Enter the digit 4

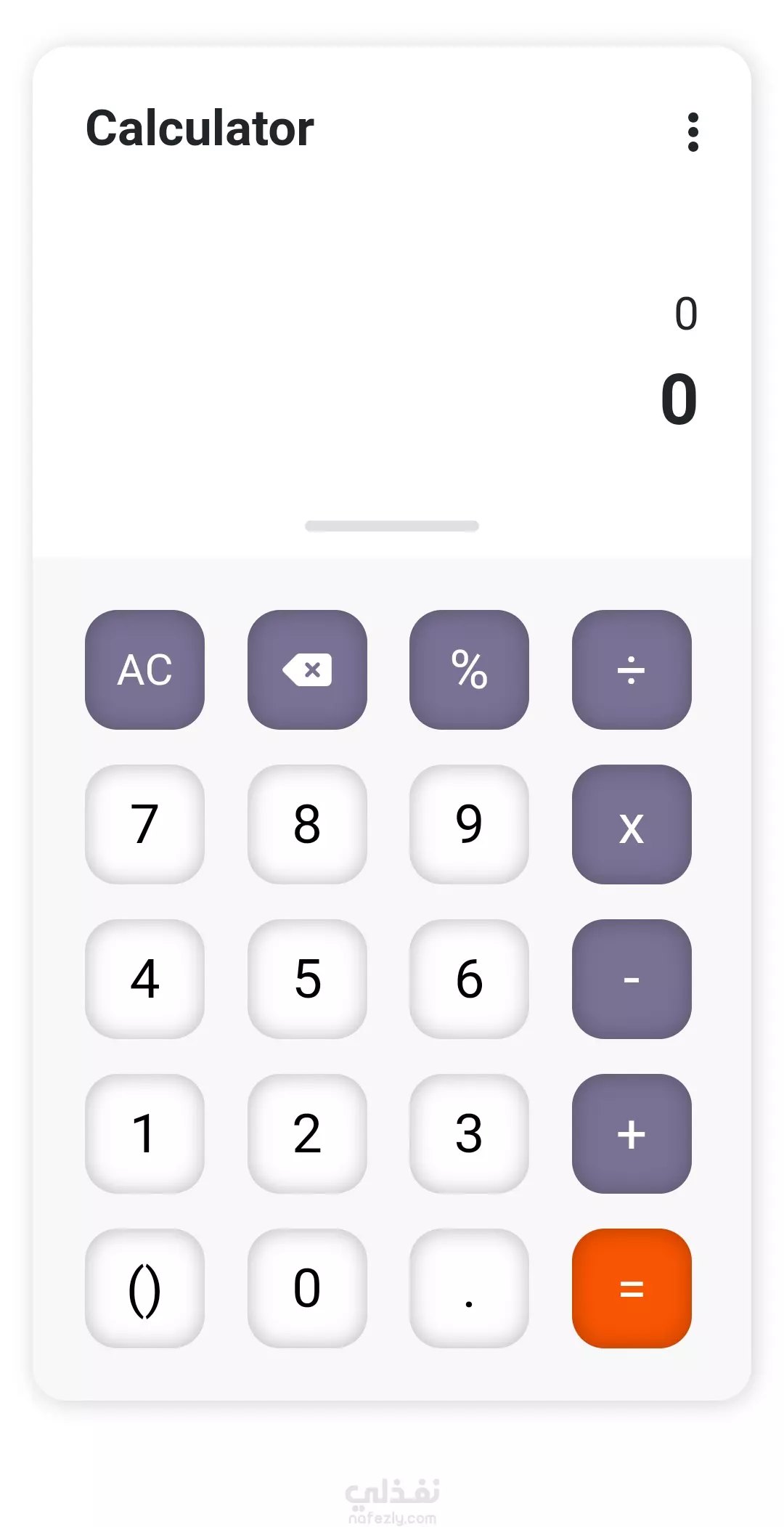145,979
